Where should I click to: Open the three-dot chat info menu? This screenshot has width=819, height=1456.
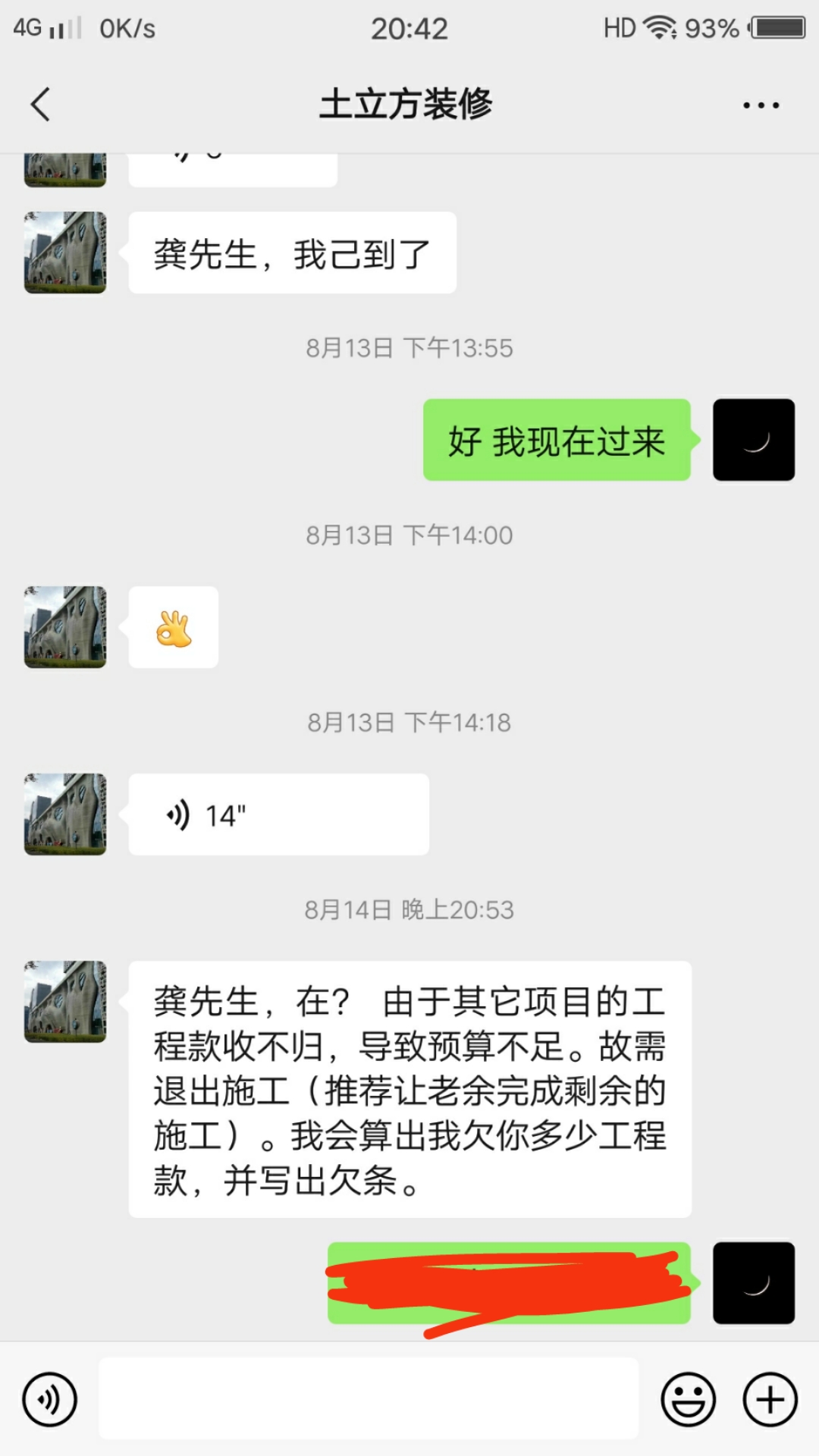click(761, 105)
